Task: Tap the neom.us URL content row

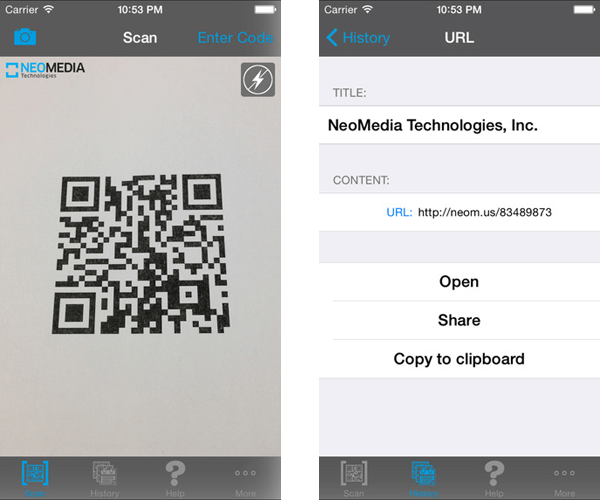Action: [468, 212]
